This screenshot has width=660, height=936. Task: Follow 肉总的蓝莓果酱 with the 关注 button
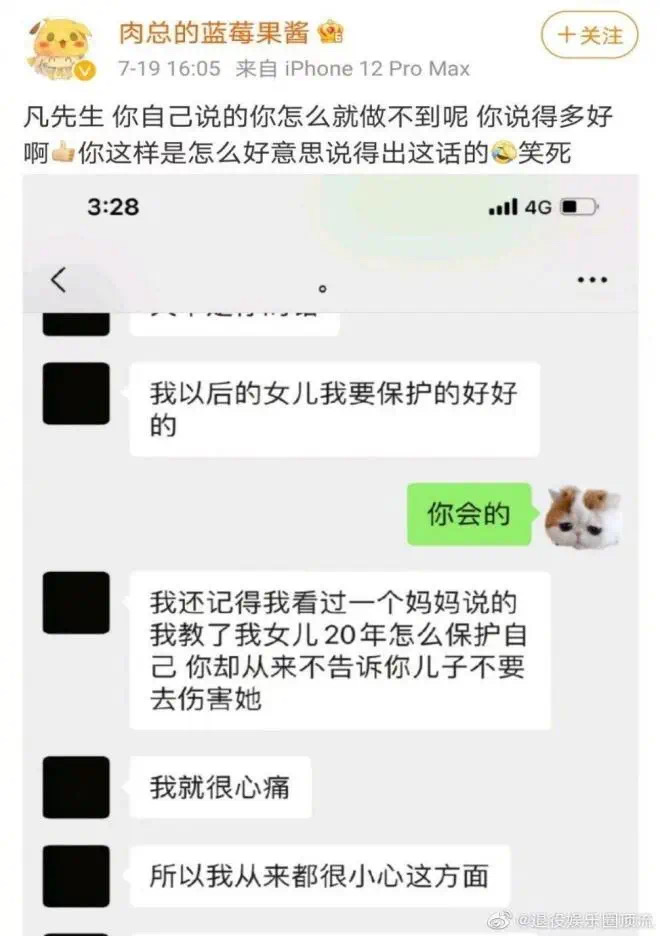point(590,36)
